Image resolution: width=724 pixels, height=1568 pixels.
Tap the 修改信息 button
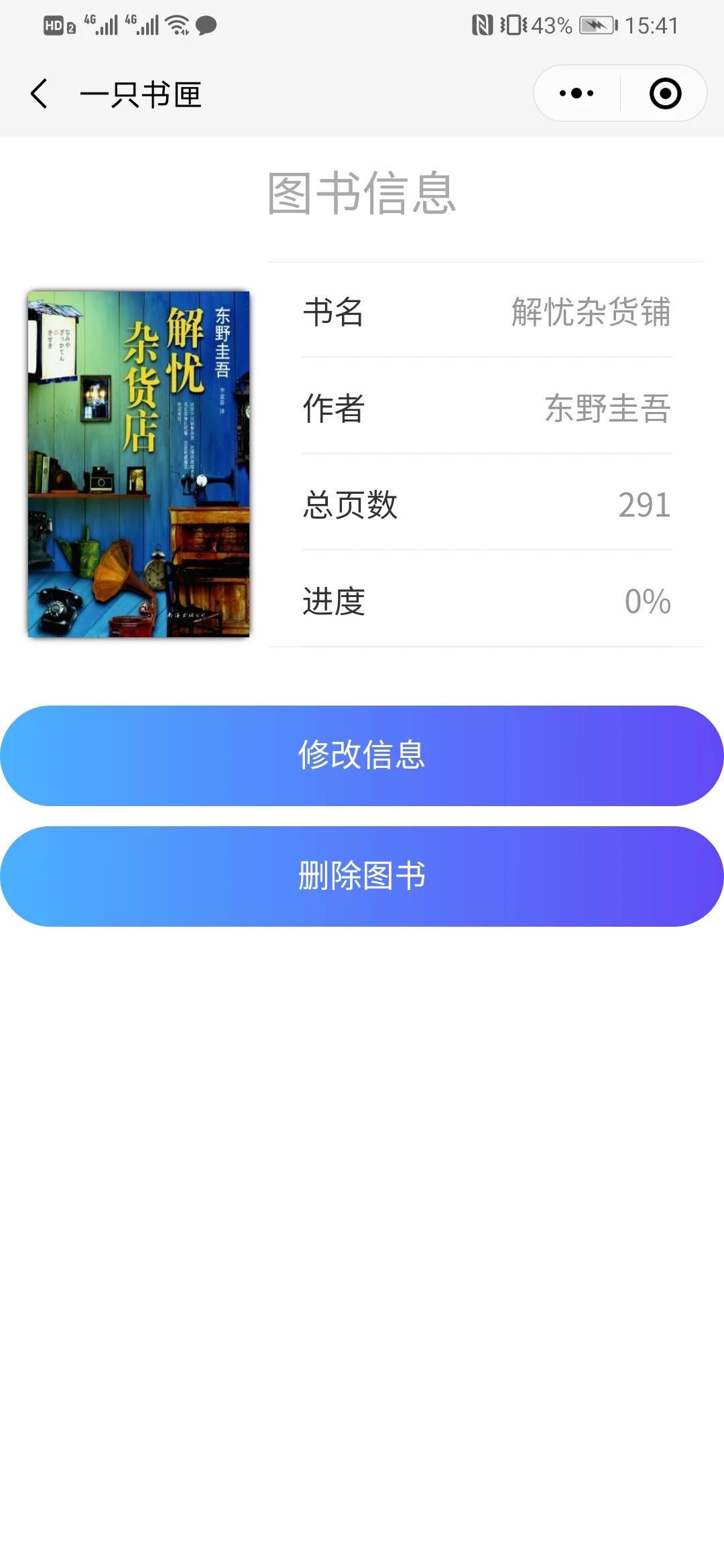[x=362, y=755]
